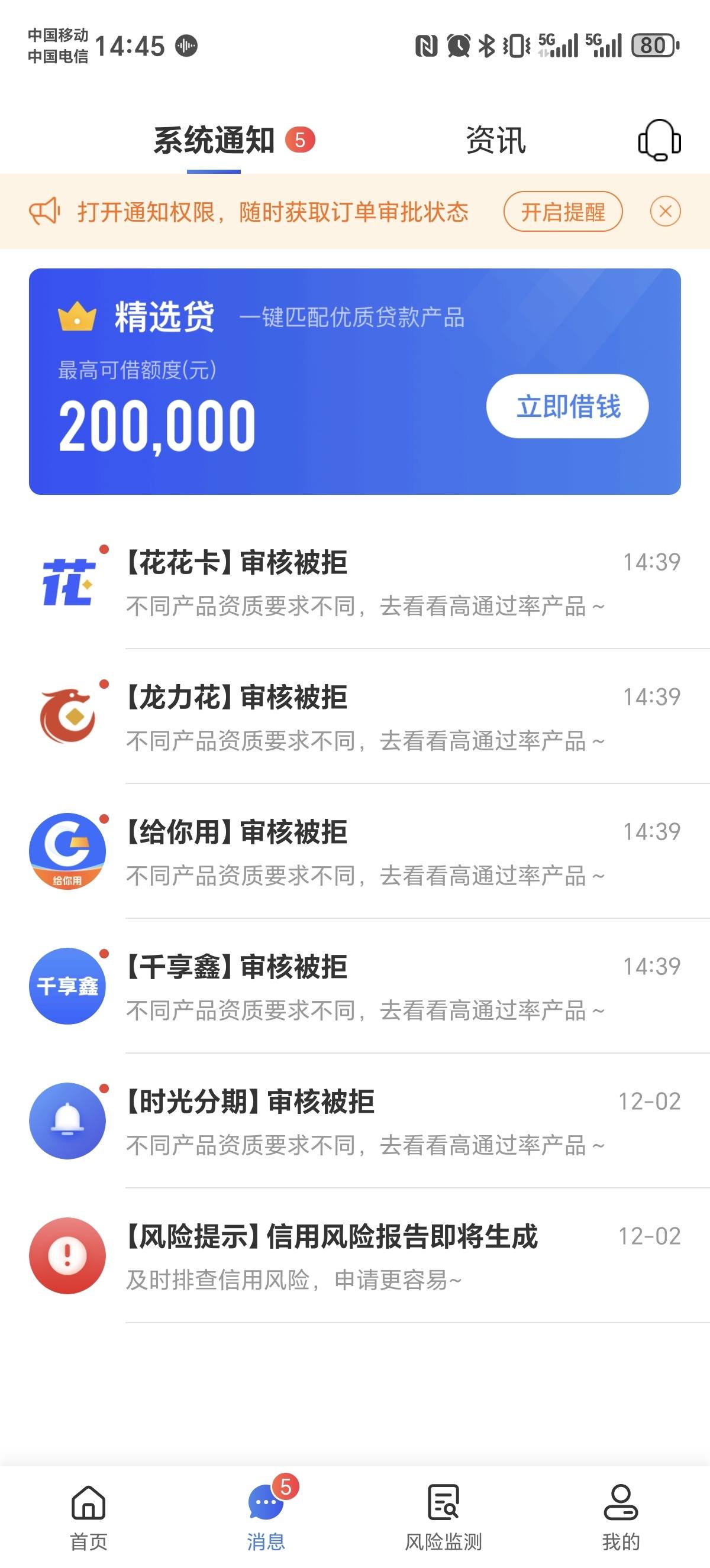Screen dimensions: 710x1568
Task: Open the 花花卡 审核被拒 notification
Action: pyautogui.click(x=355, y=582)
